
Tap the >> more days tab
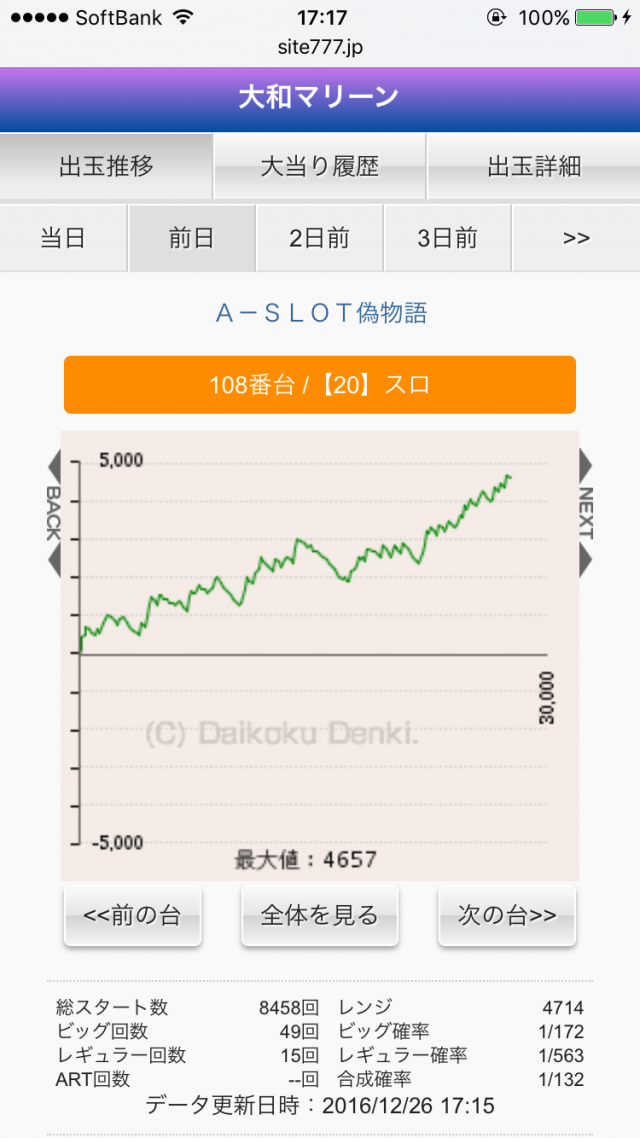576,238
